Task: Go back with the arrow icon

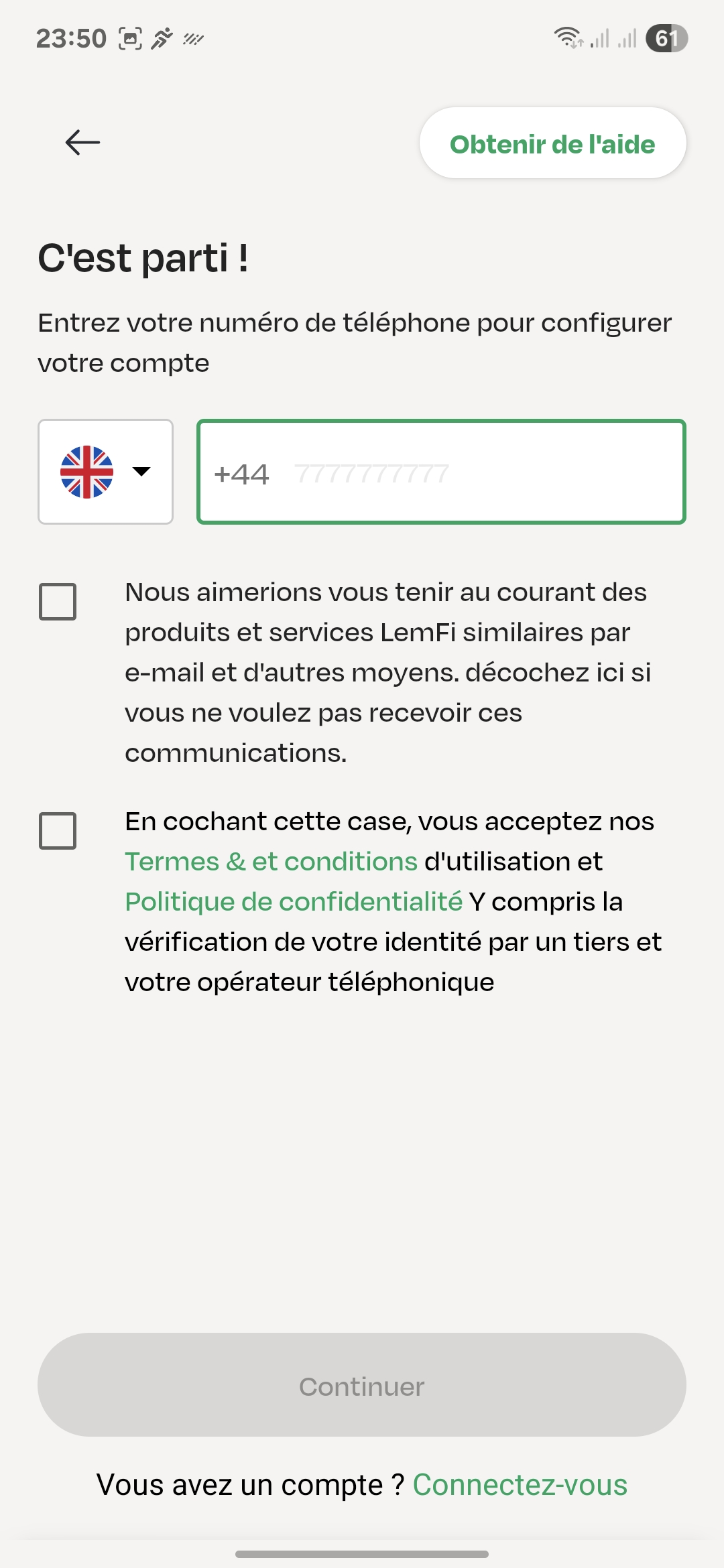Action: coord(82,142)
